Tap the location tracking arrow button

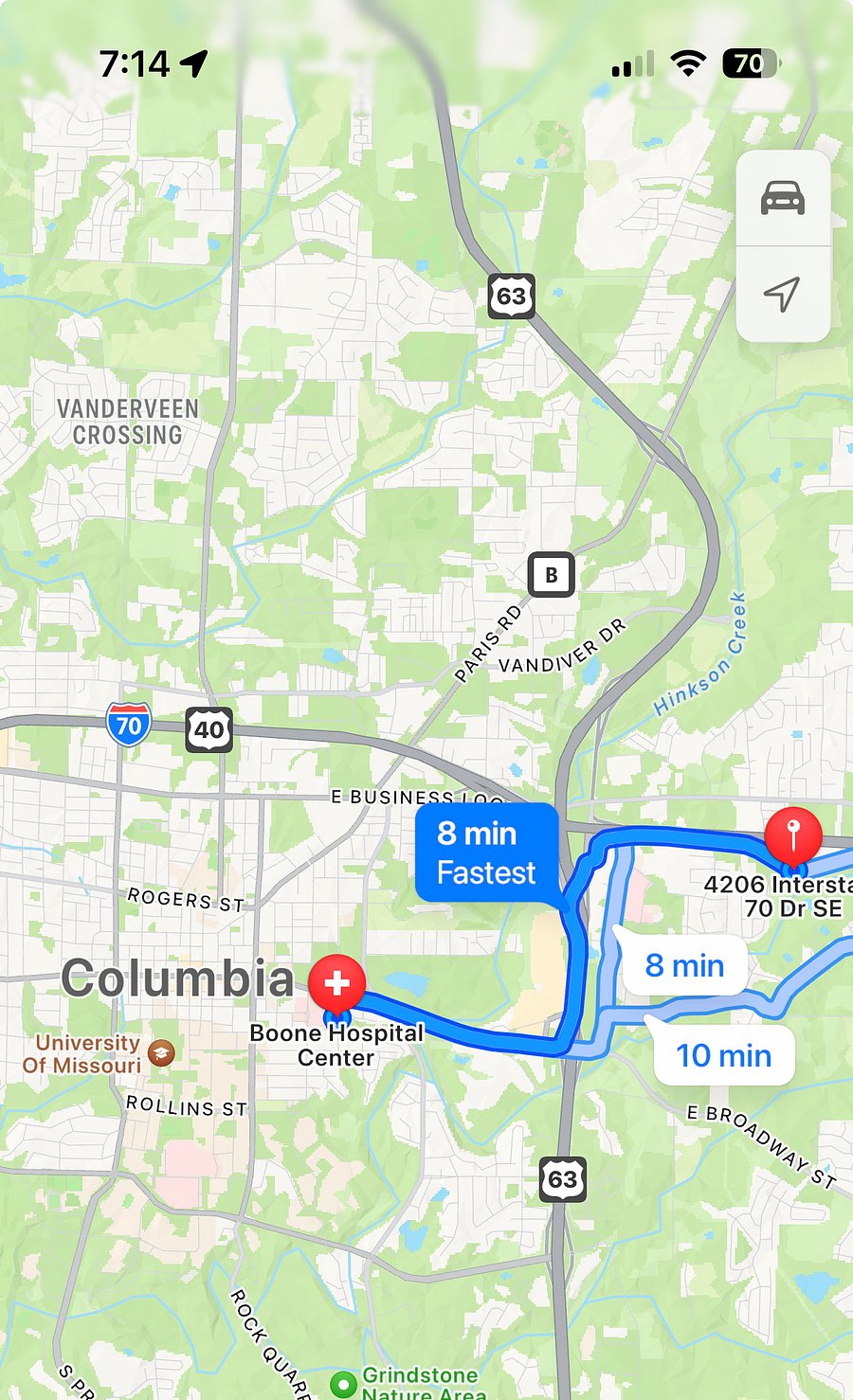(x=783, y=295)
